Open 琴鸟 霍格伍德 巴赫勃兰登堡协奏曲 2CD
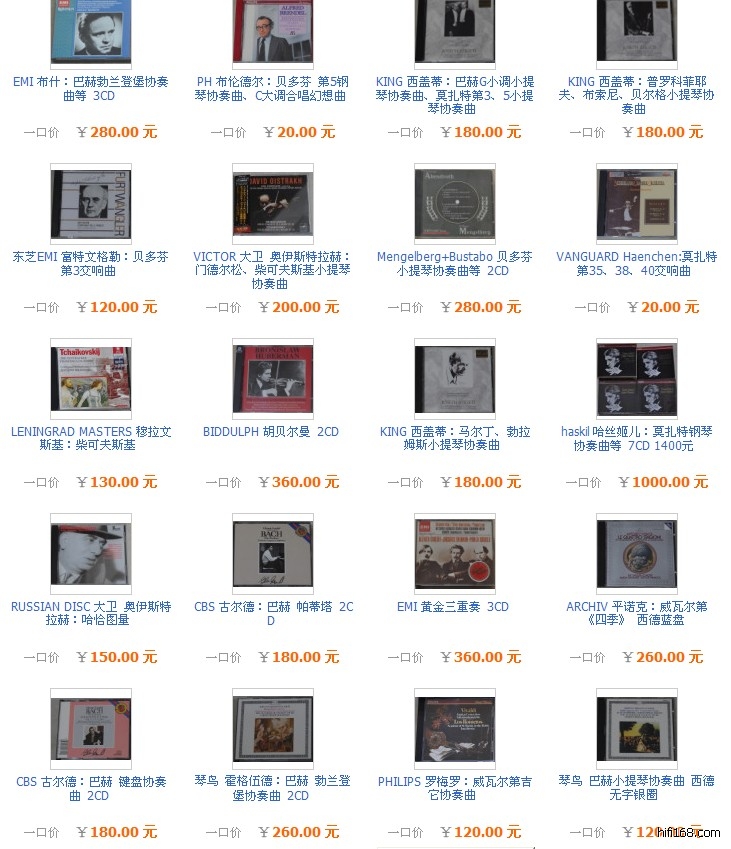 (272, 789)
